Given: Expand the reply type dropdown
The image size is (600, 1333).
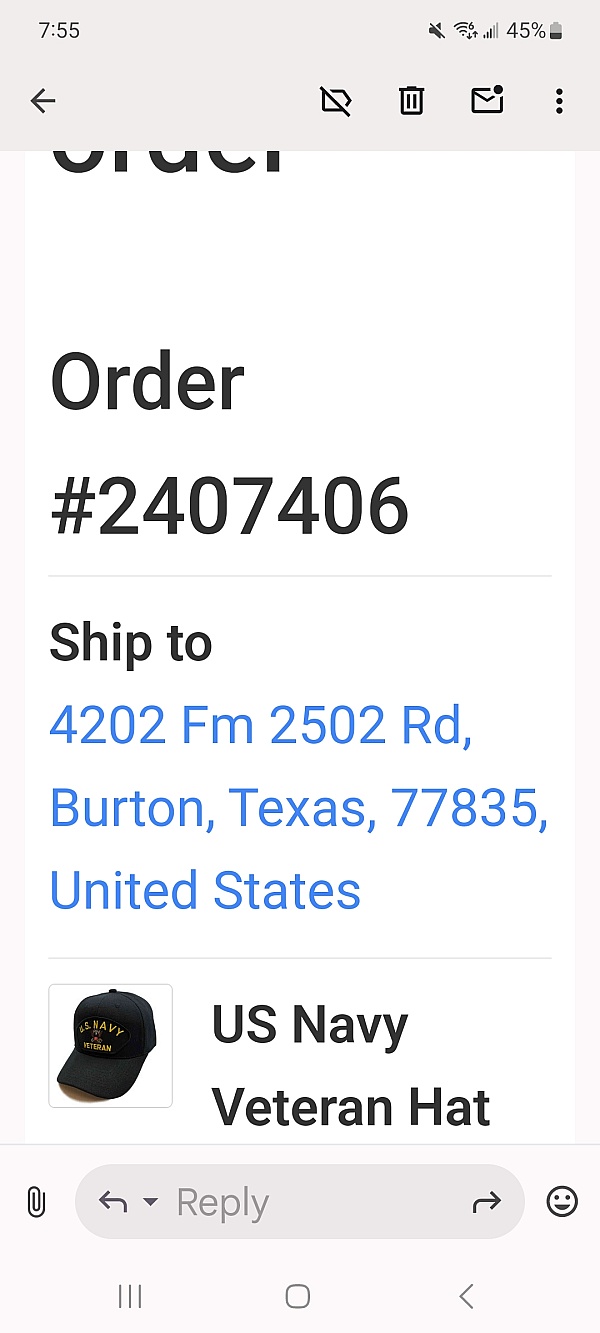Looking at the screenshot, I should pos(150,1202).
